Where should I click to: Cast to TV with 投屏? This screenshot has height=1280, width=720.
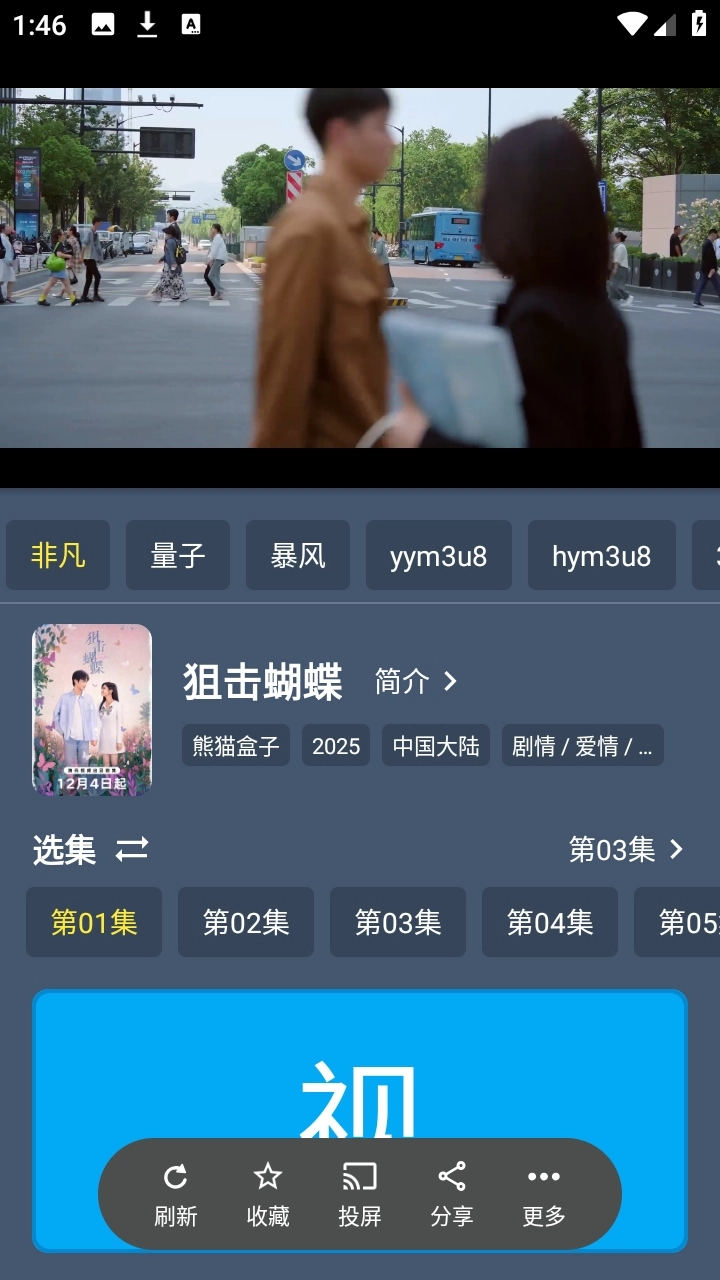click(360, 1194)
